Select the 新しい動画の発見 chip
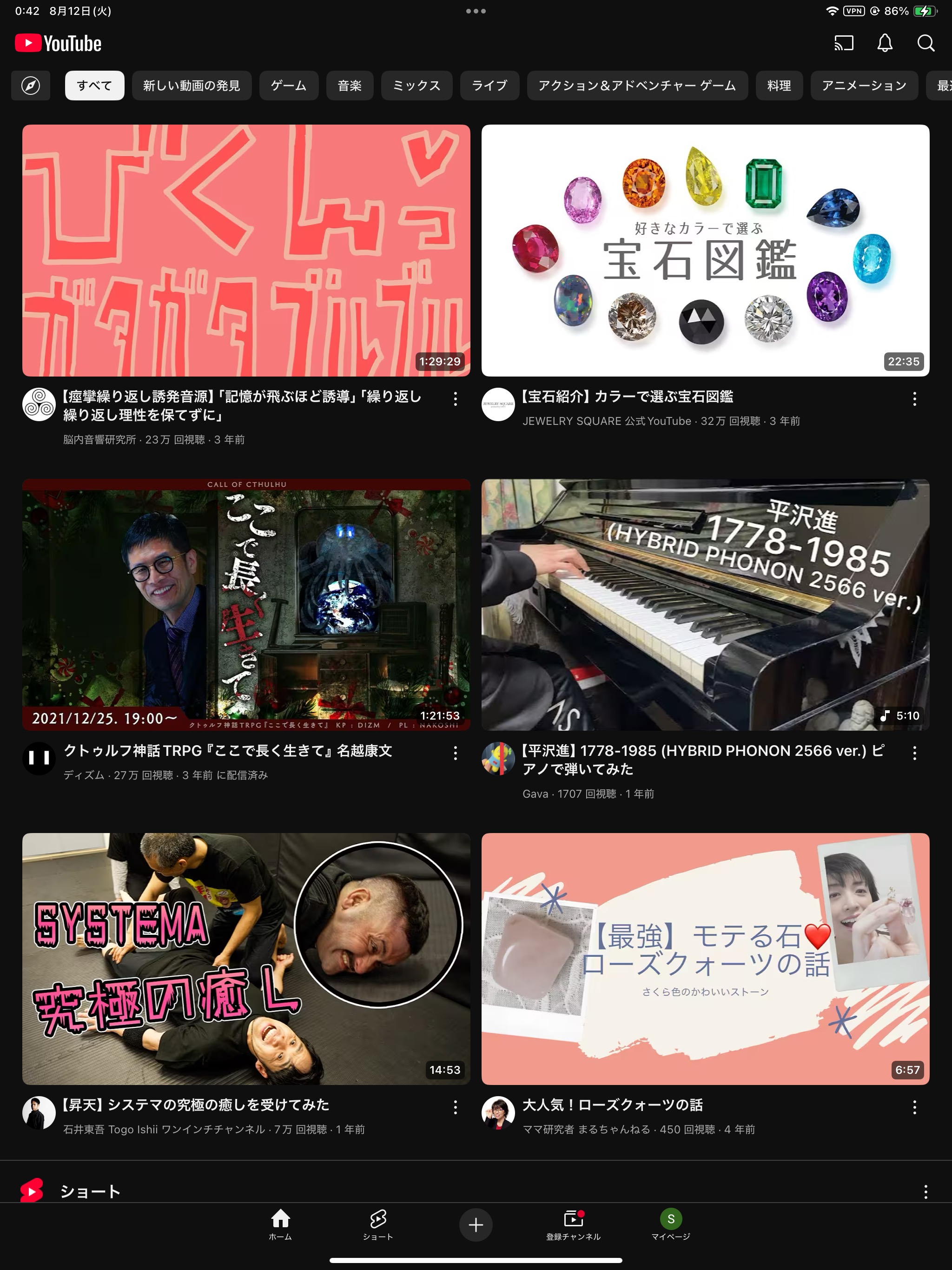952x1270 pixels. (x=191, y=86)
